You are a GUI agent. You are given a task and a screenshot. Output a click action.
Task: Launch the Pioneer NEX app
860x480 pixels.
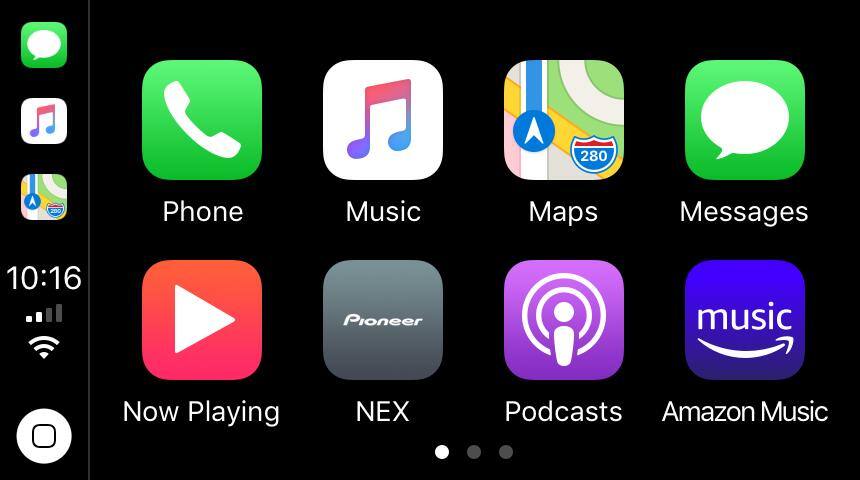pyautogui.click(x=383, y=320)
